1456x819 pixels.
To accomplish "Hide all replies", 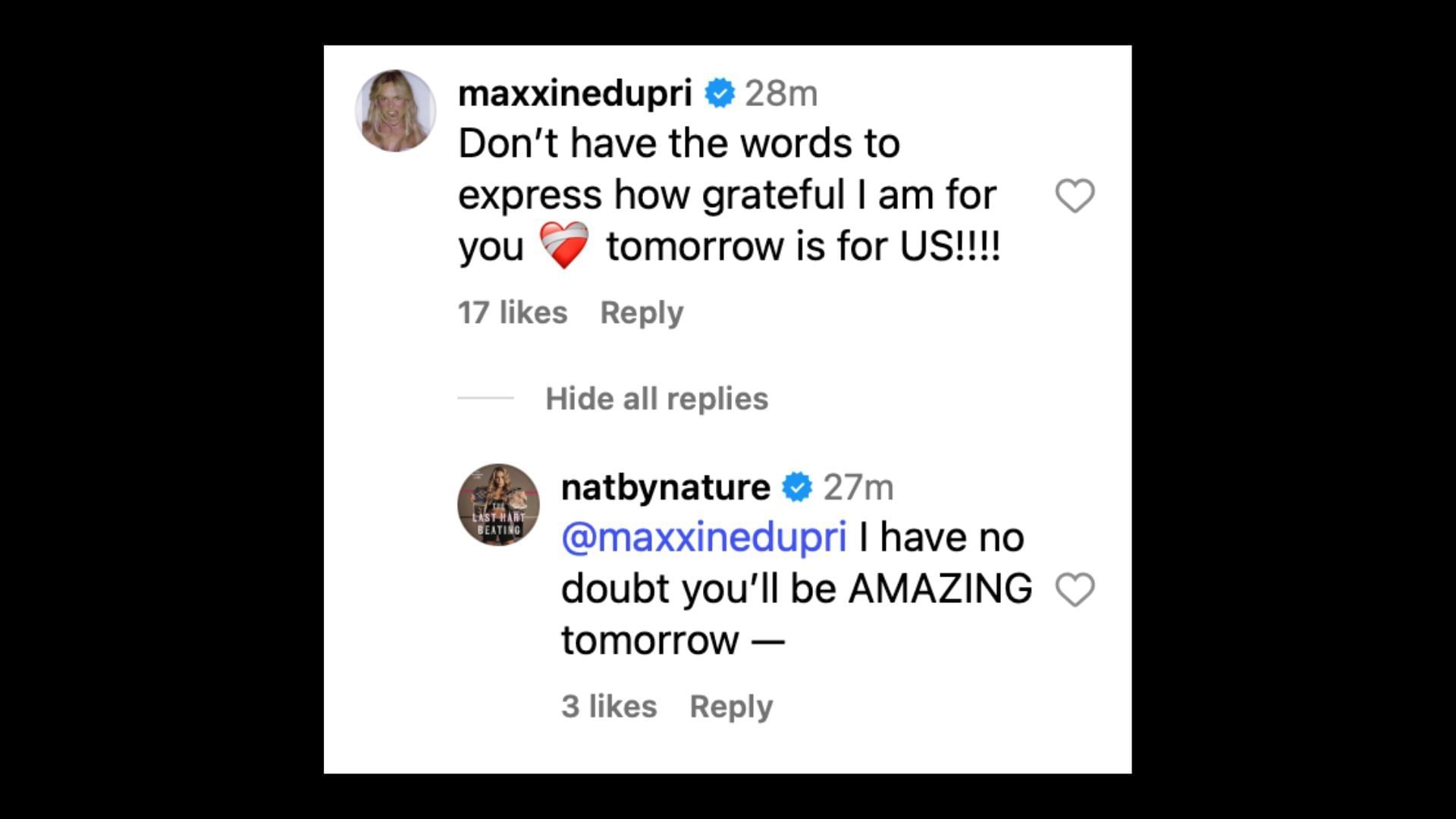I will pyautogui.click(x=656, y=398).
